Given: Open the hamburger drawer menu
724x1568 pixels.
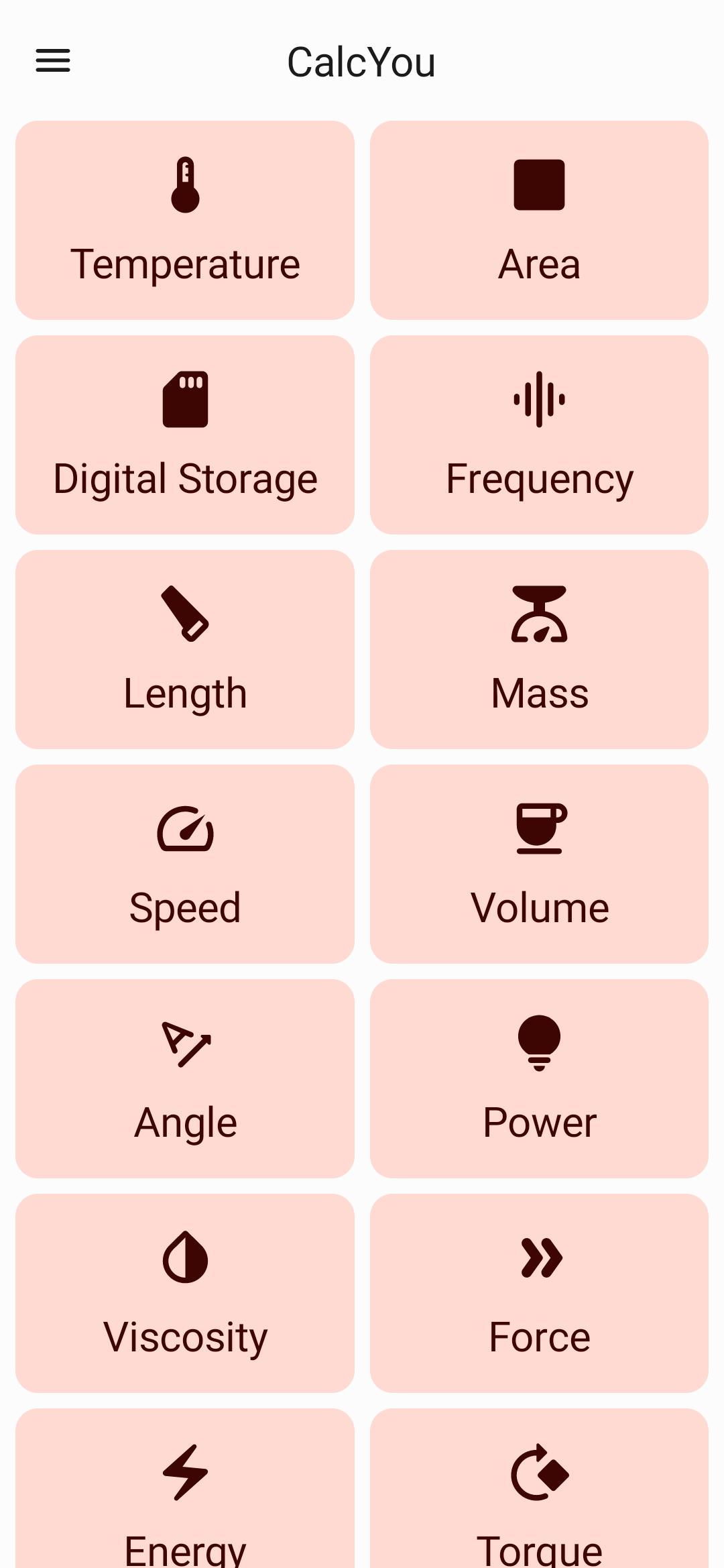Looking at the screenshot, I should click(x=53, y=61).
